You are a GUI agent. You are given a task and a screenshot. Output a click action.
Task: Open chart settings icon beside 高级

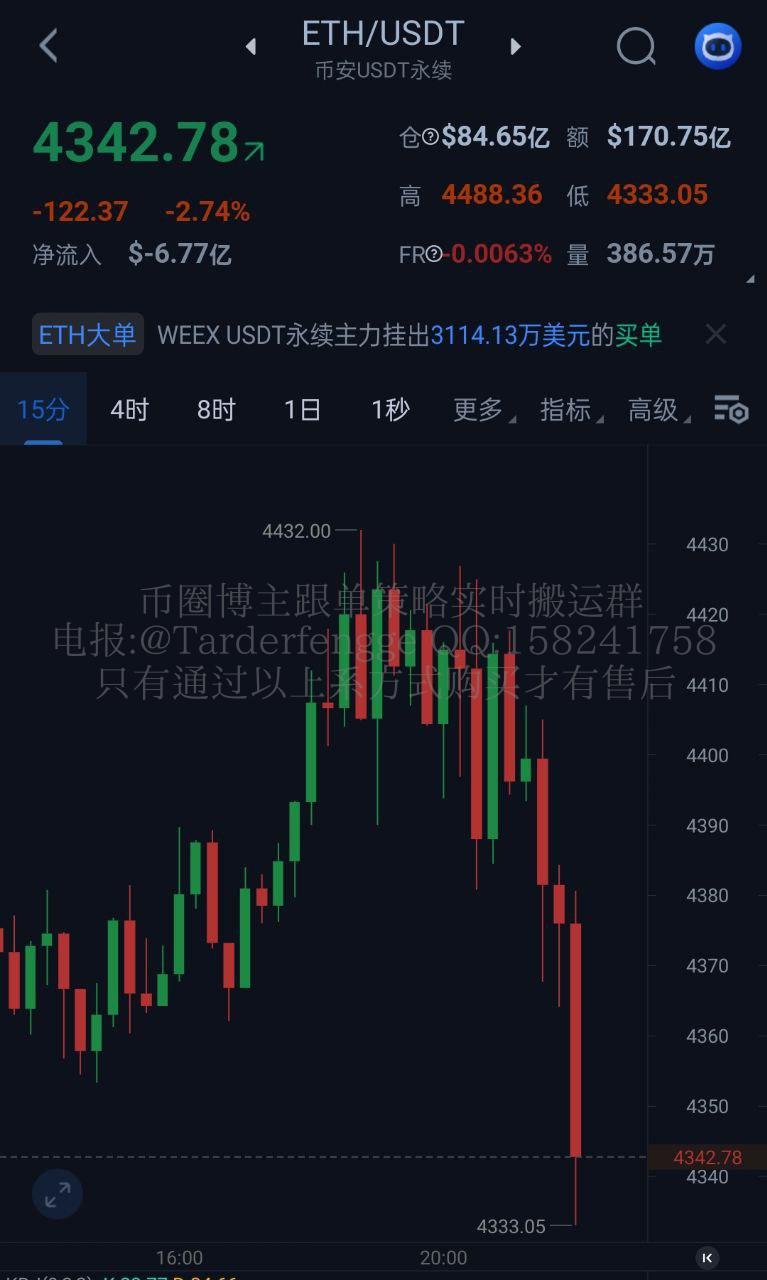click(730, 409)
